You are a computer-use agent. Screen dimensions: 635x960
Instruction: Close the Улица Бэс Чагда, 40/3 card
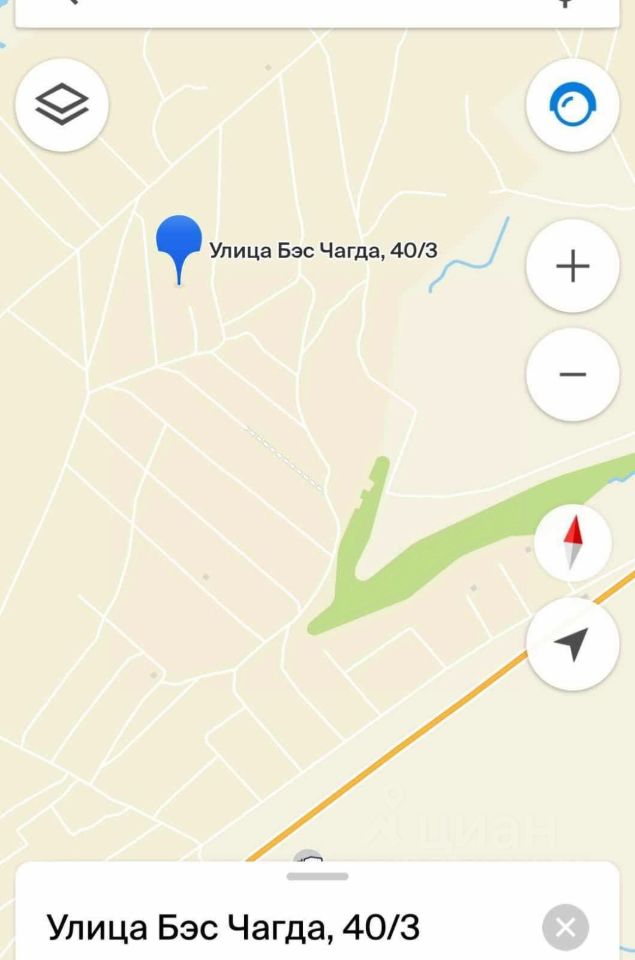tap(565, 928)
